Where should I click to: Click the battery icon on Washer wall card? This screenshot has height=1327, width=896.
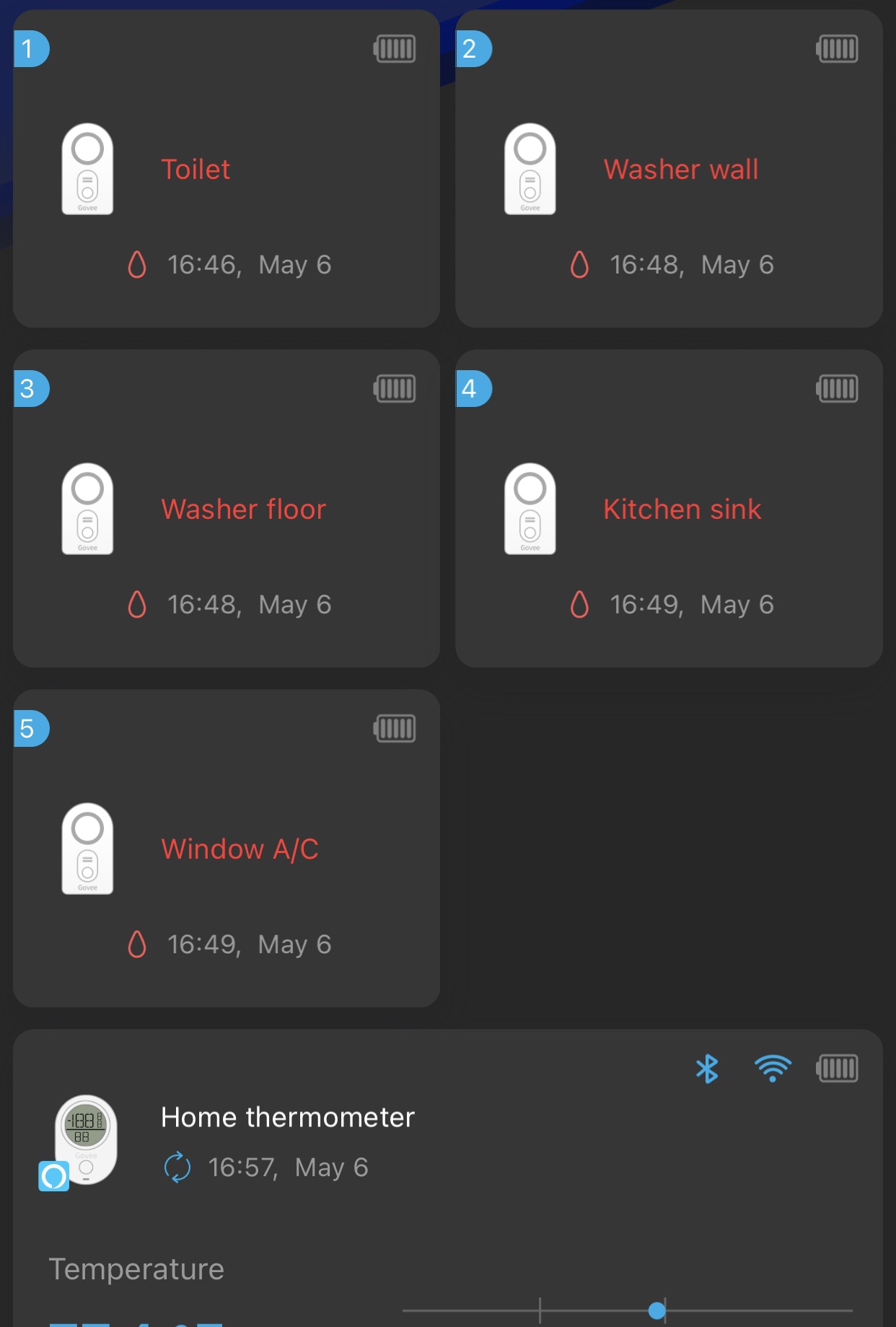(x=837, y=49)
